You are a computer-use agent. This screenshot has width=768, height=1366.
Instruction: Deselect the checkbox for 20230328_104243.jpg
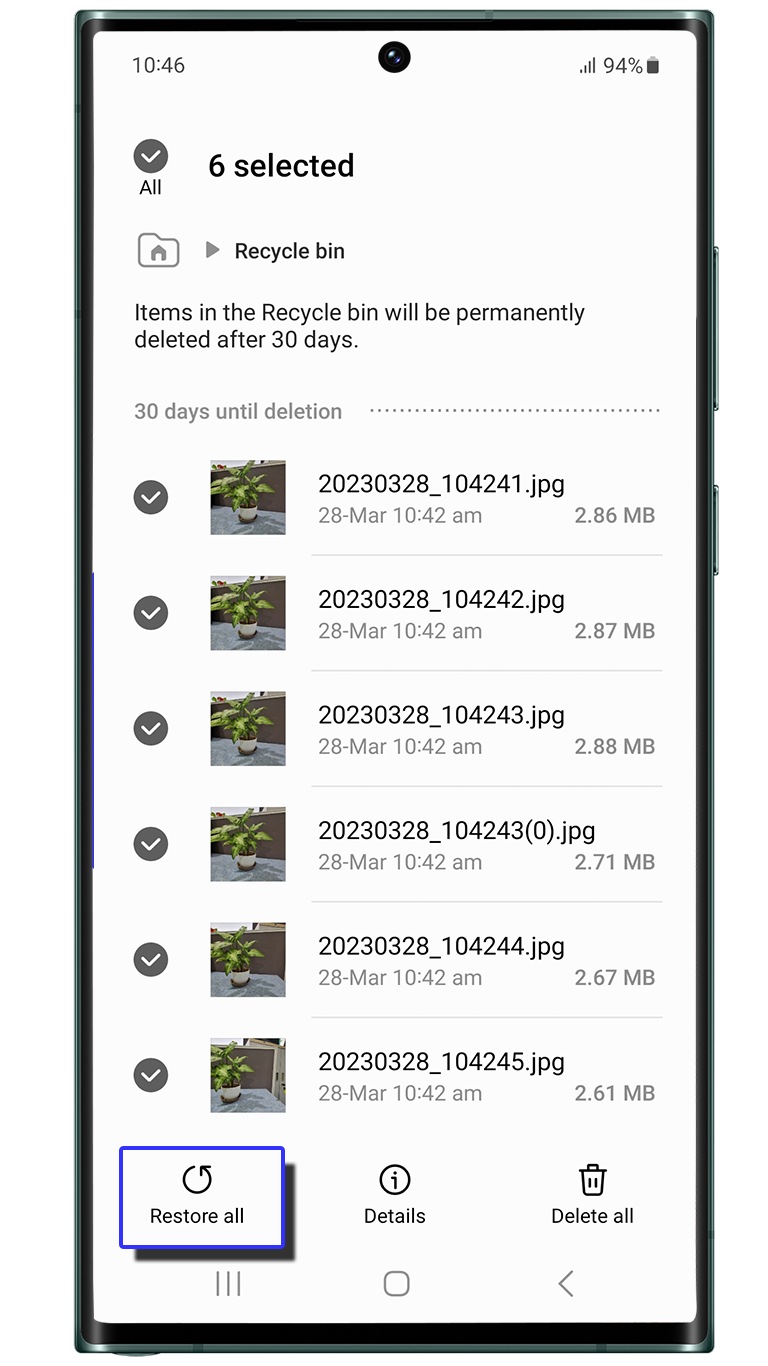point(151,728)
